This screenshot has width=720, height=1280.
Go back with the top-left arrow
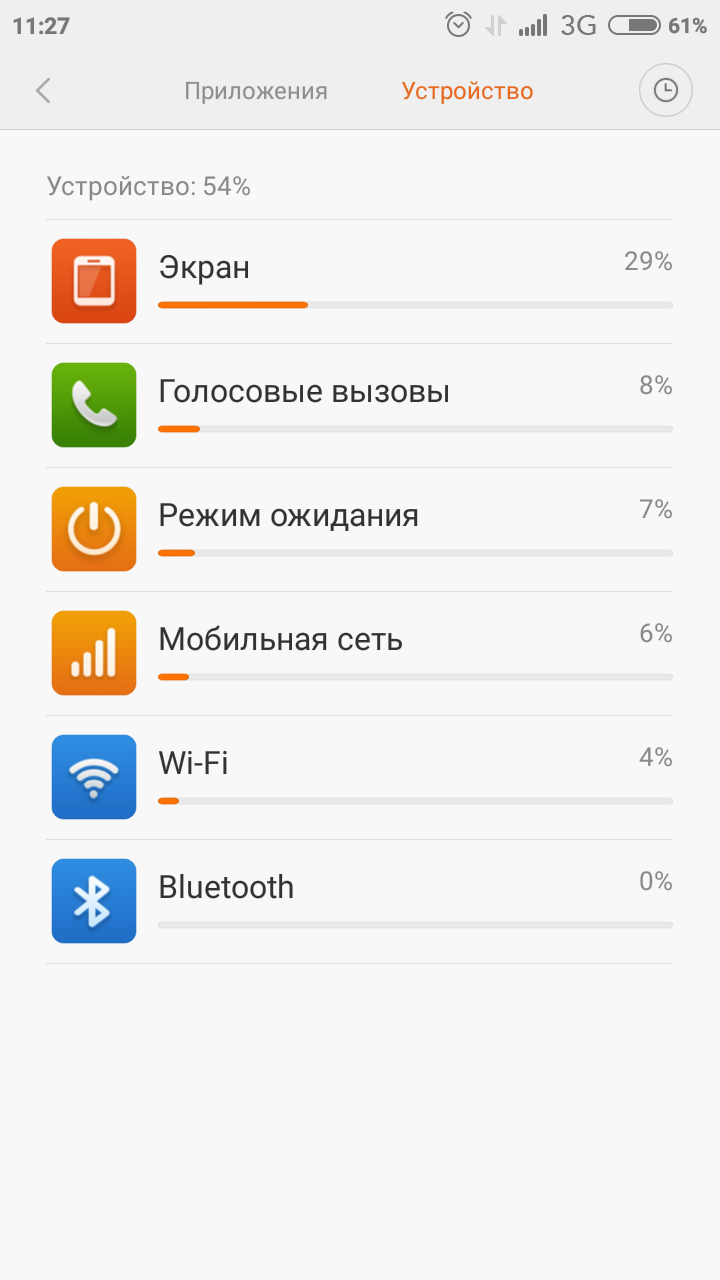(43, 91)
